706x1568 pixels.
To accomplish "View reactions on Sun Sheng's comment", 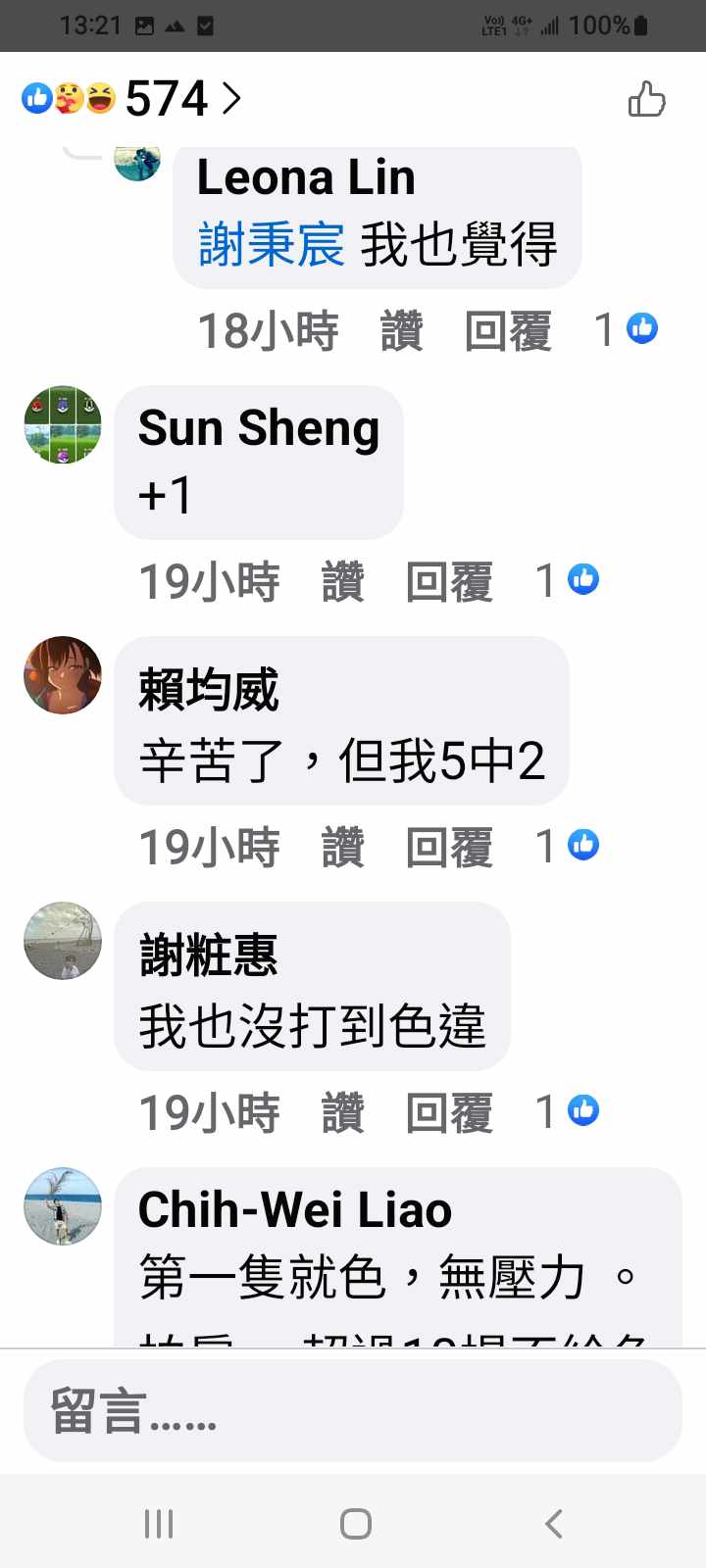I will coord(568,580).
